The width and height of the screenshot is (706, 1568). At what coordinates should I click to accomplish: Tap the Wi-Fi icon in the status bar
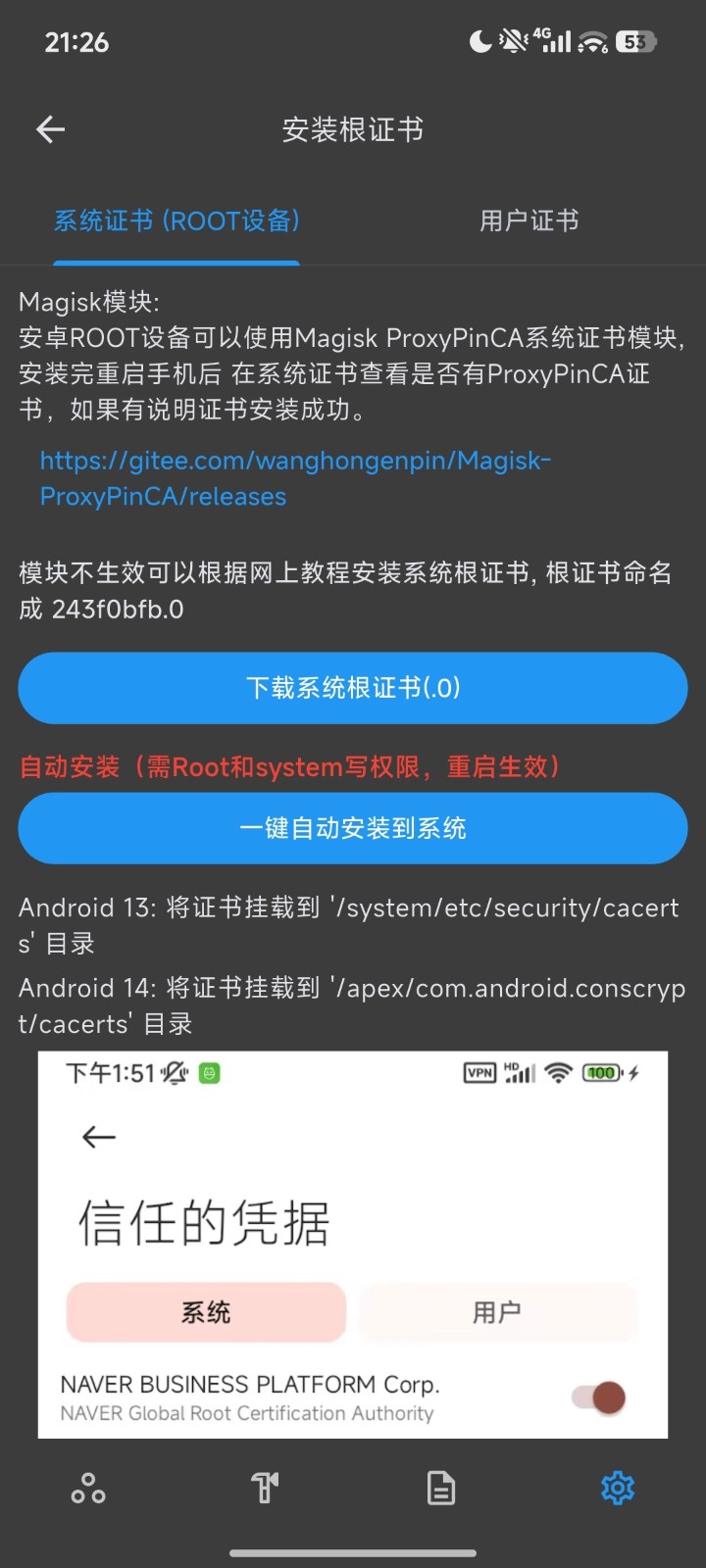593,41
